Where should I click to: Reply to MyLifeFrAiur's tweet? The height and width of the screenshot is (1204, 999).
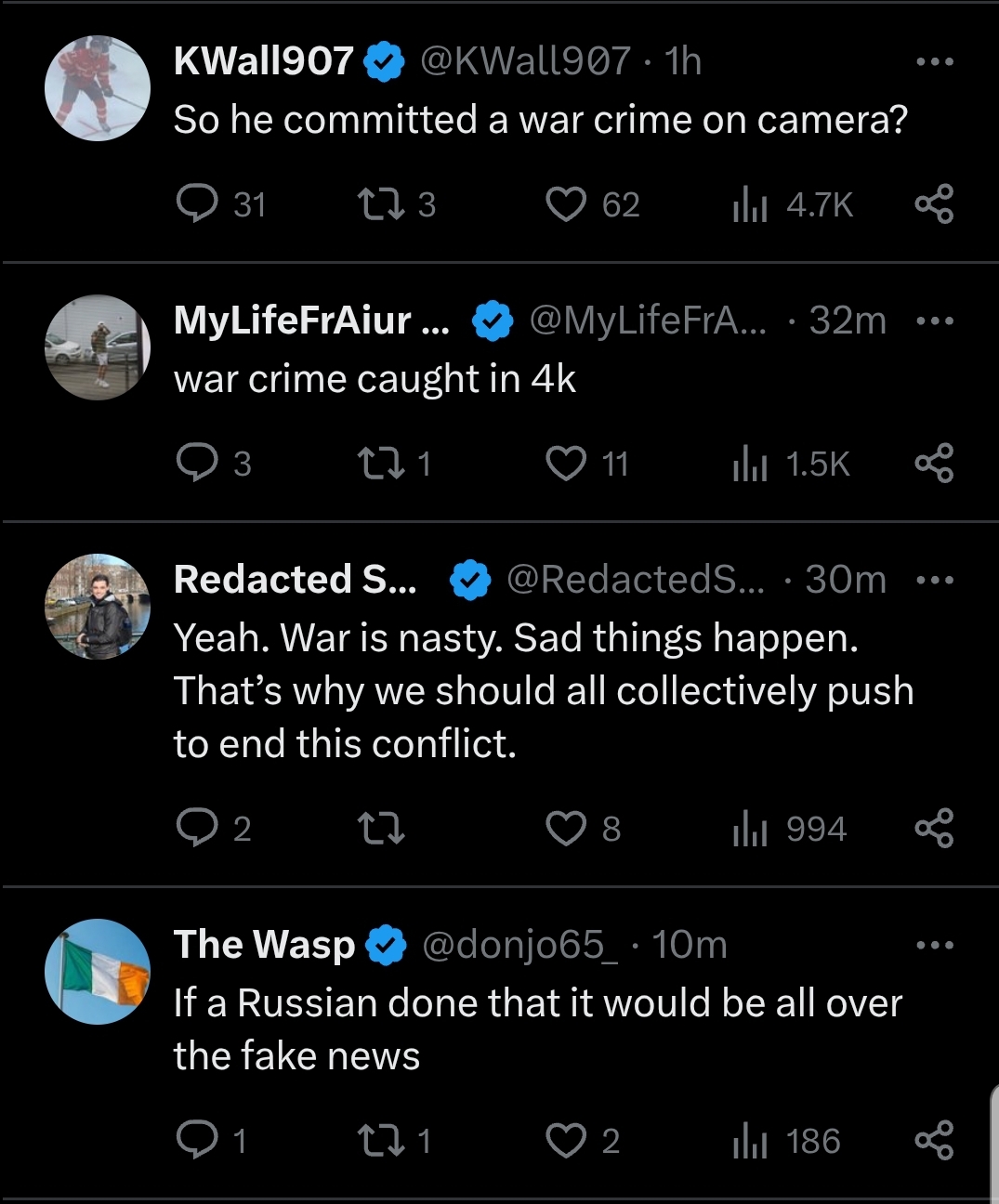[197, 464]
